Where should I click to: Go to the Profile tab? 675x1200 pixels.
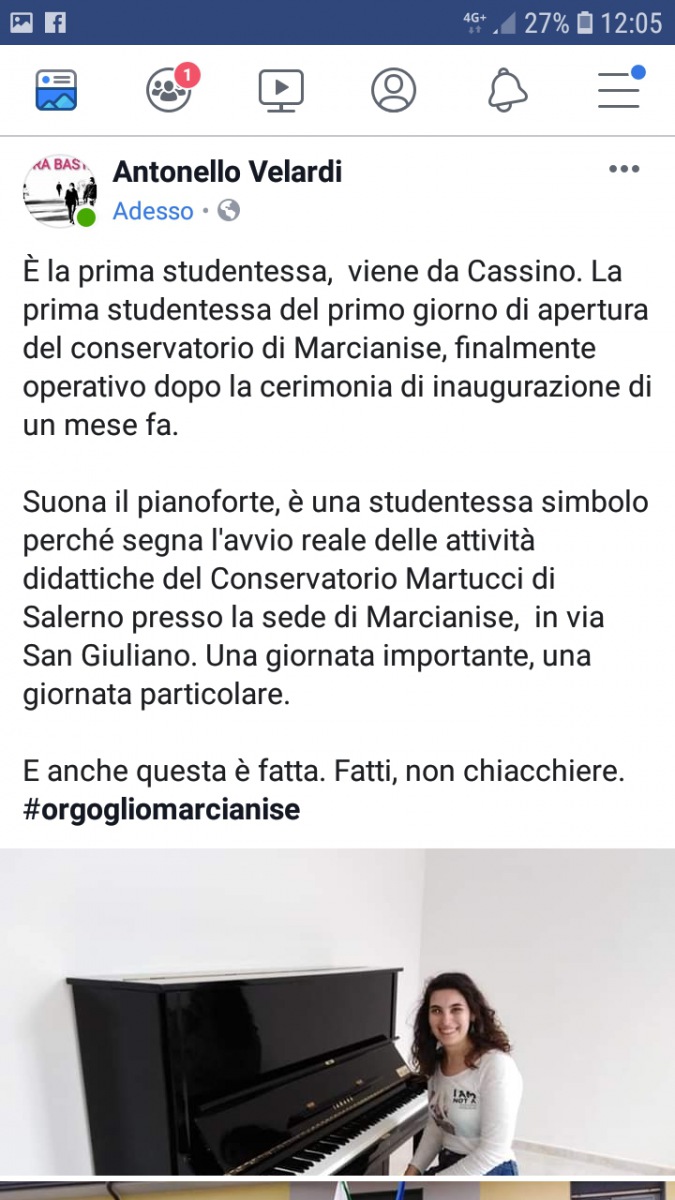tap(394, 90)
